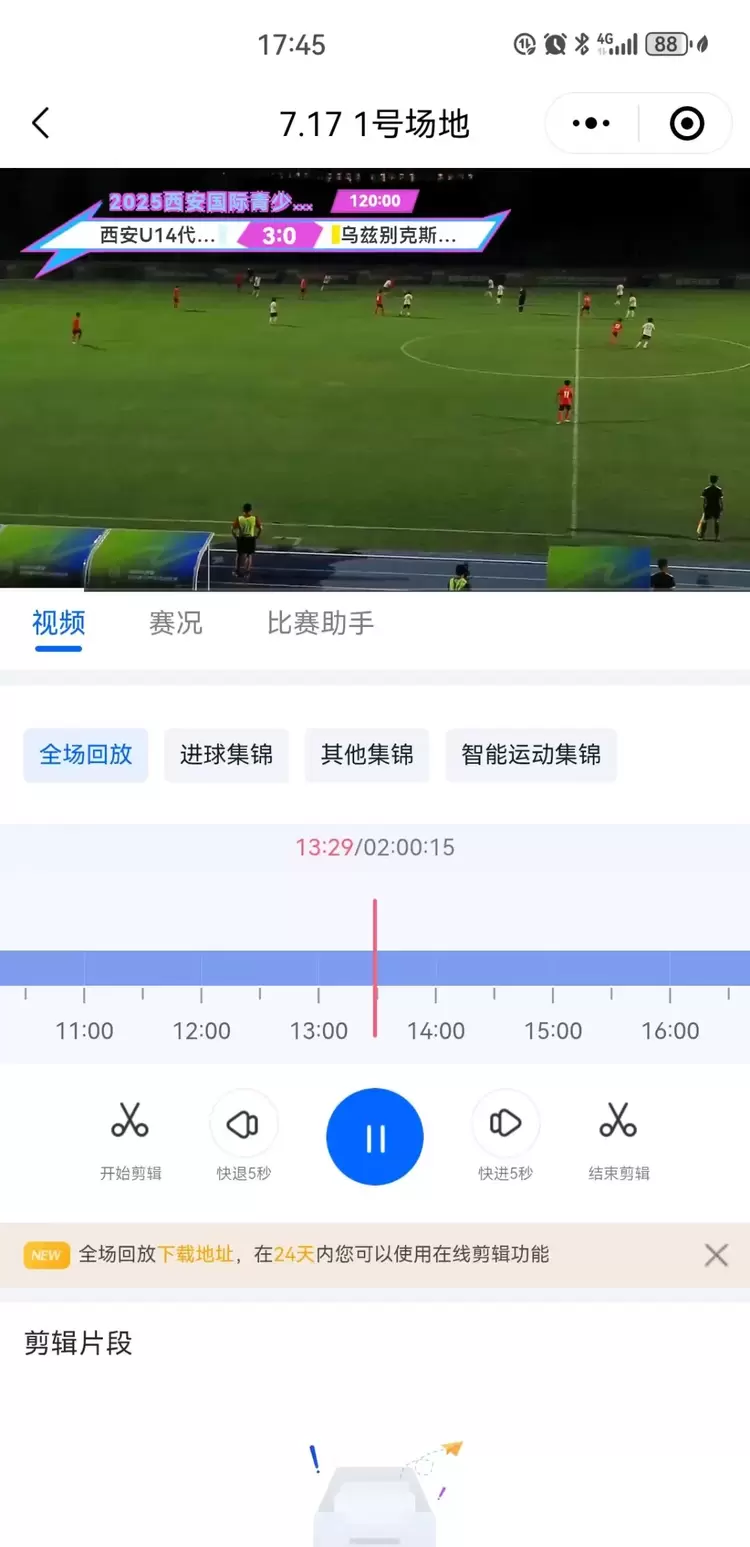The width and height of the screenshot is (750, 1547).
Task: Expand the 剪辑片段 section
Action: 79,1344
